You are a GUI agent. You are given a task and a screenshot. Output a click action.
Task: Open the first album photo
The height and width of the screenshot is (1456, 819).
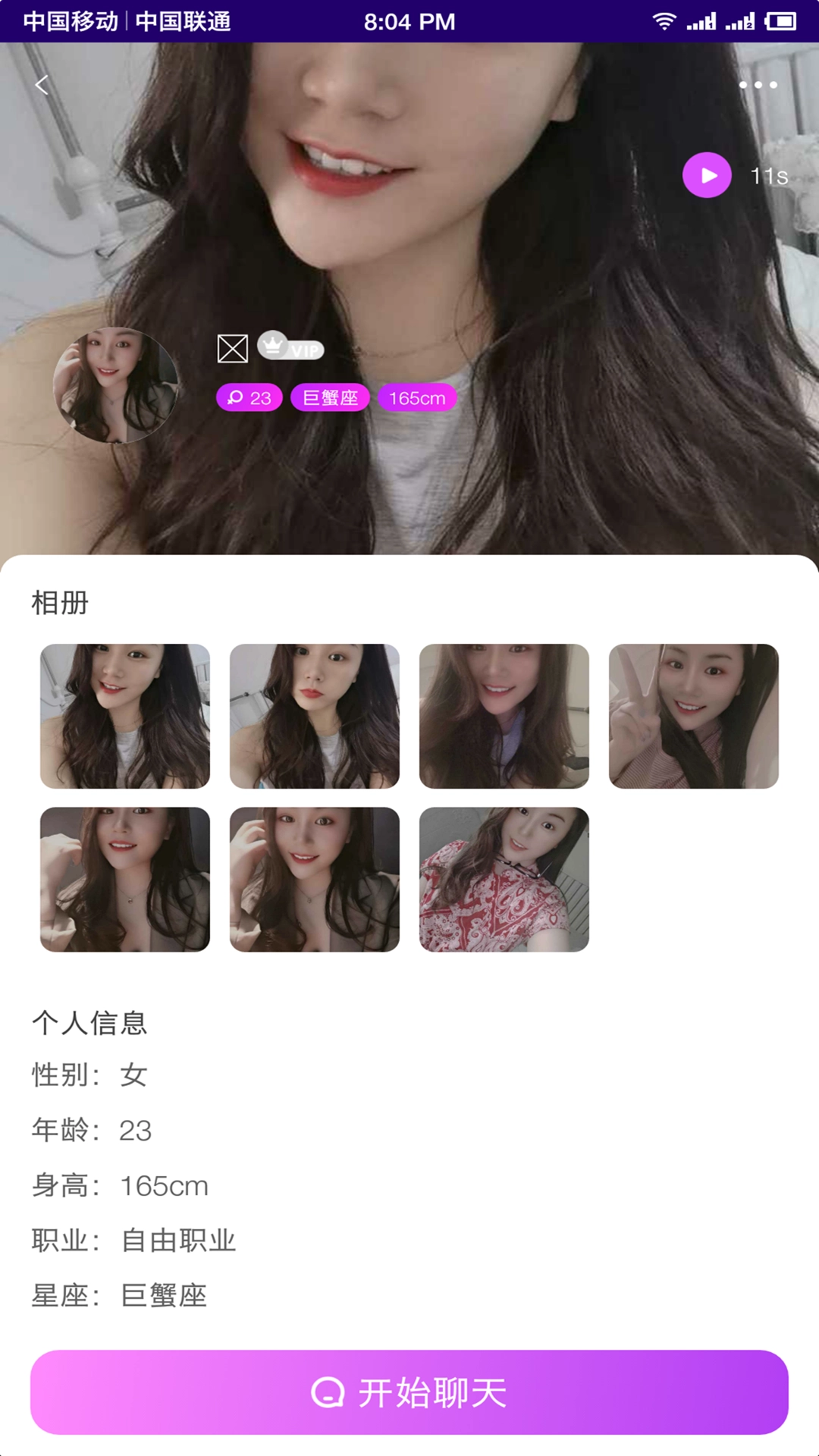pos(125,717)
